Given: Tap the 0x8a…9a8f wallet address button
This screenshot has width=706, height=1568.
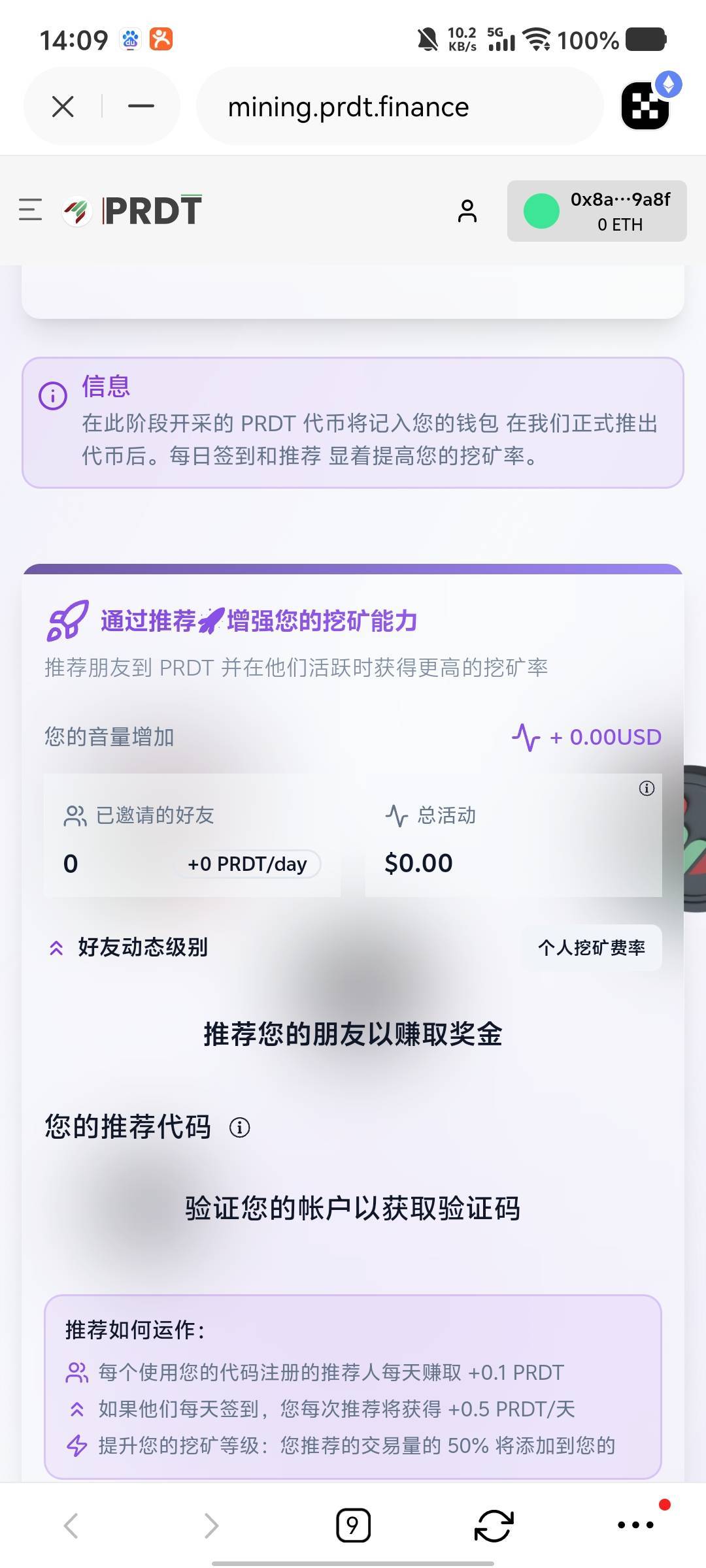Looking at the screenshot, I should [597, 211].
